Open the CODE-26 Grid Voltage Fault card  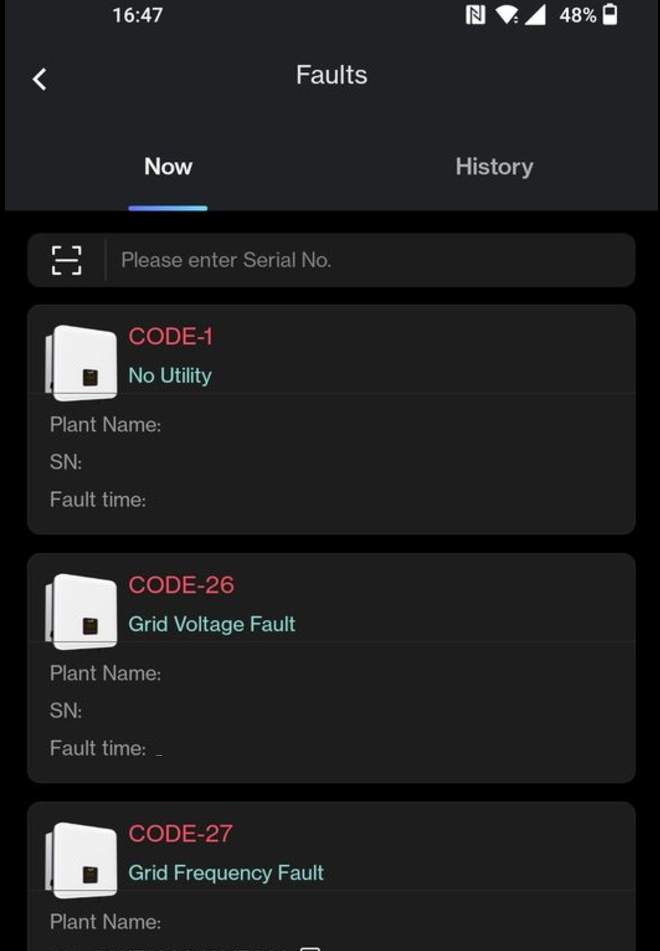click(331, 667)
